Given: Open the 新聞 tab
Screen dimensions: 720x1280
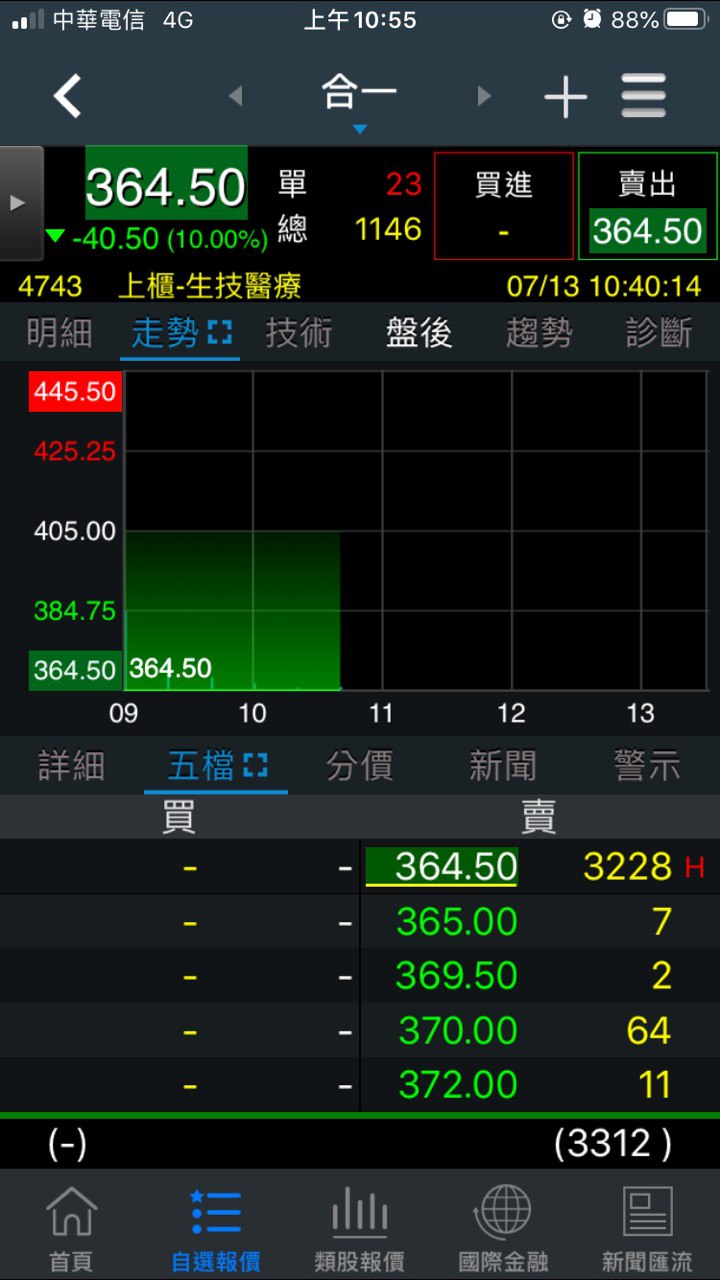Looking at the screenshot, I should click(x=503, y=766).
